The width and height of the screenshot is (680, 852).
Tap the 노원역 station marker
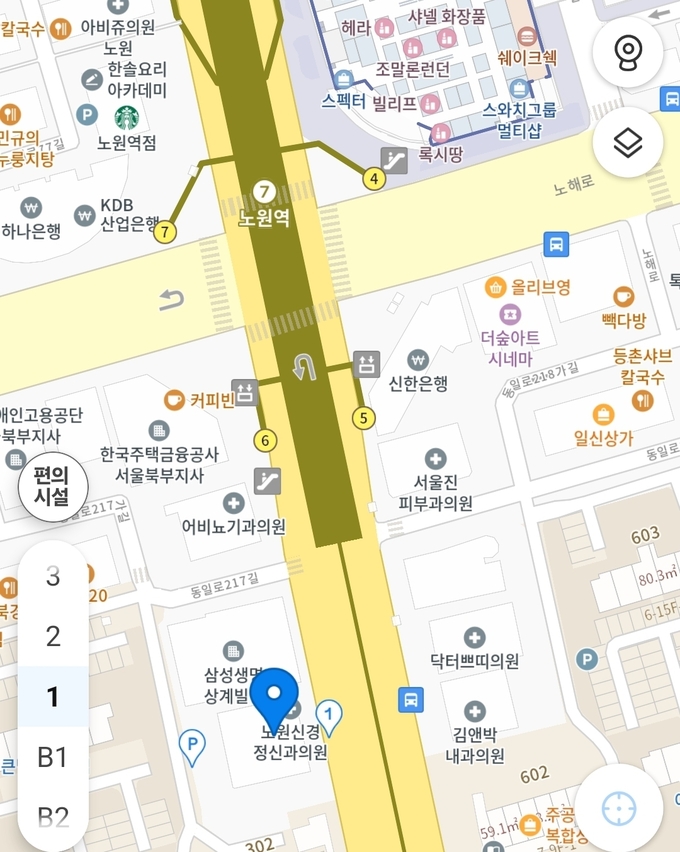point(264,191)
